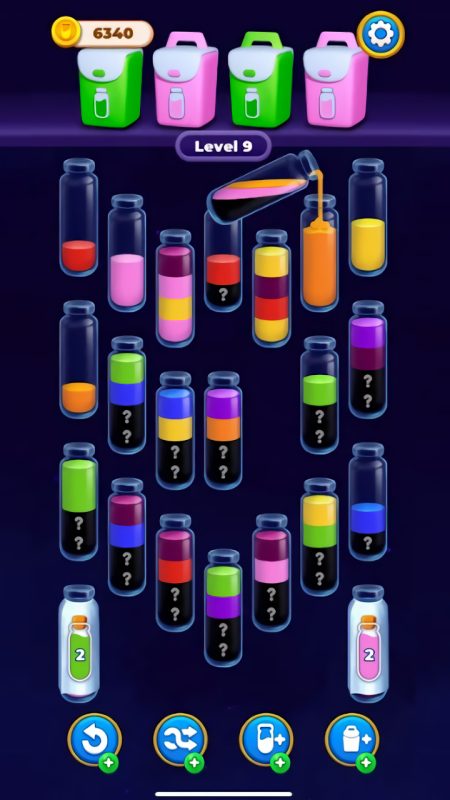450x800 pixels.
Task: Select the white bottle with green 2
Action: click(79, 643)
